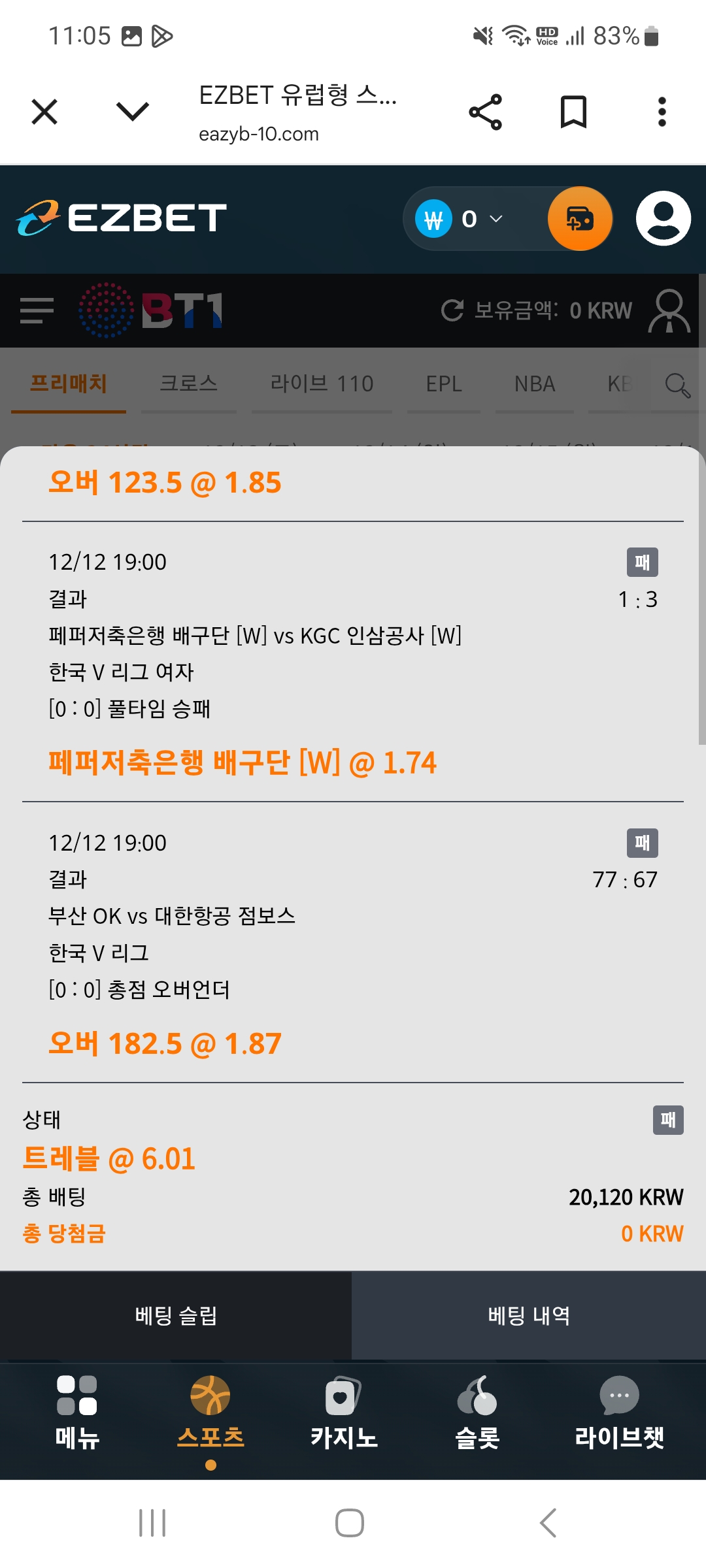Select the EPL tab

coord(444,384)
